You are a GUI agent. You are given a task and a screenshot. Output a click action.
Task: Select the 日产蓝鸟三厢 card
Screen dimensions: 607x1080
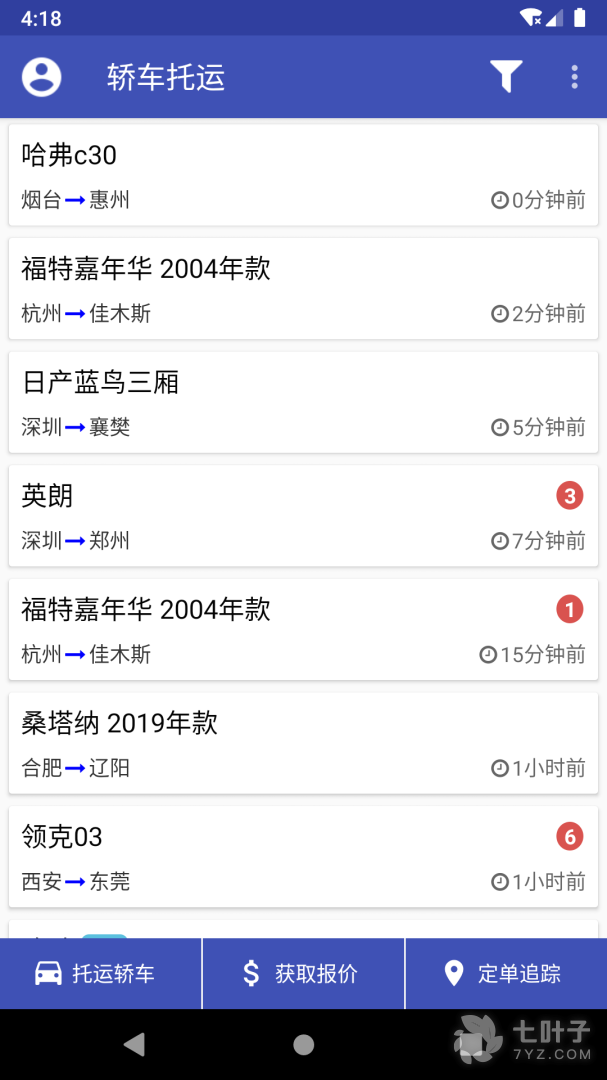(x=303, y=403)
